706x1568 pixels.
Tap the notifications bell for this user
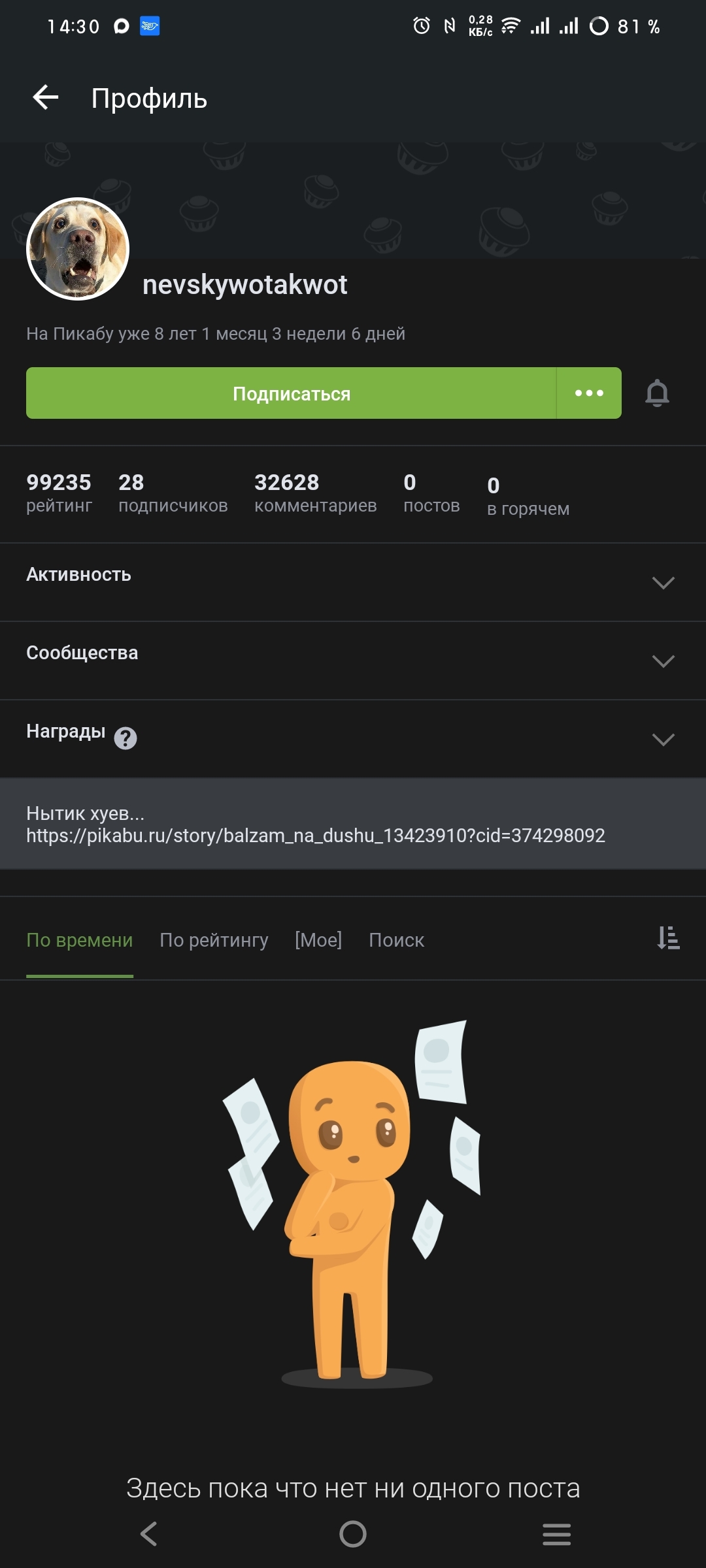[657, 393]
